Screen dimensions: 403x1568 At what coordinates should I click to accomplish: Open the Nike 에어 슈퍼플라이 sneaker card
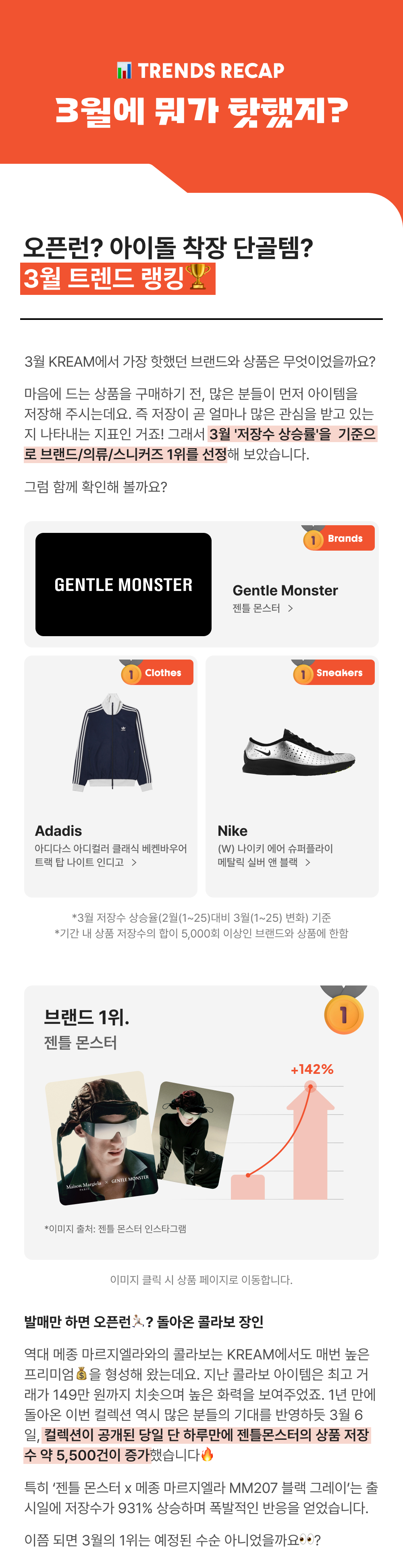[x=292, y=776]
